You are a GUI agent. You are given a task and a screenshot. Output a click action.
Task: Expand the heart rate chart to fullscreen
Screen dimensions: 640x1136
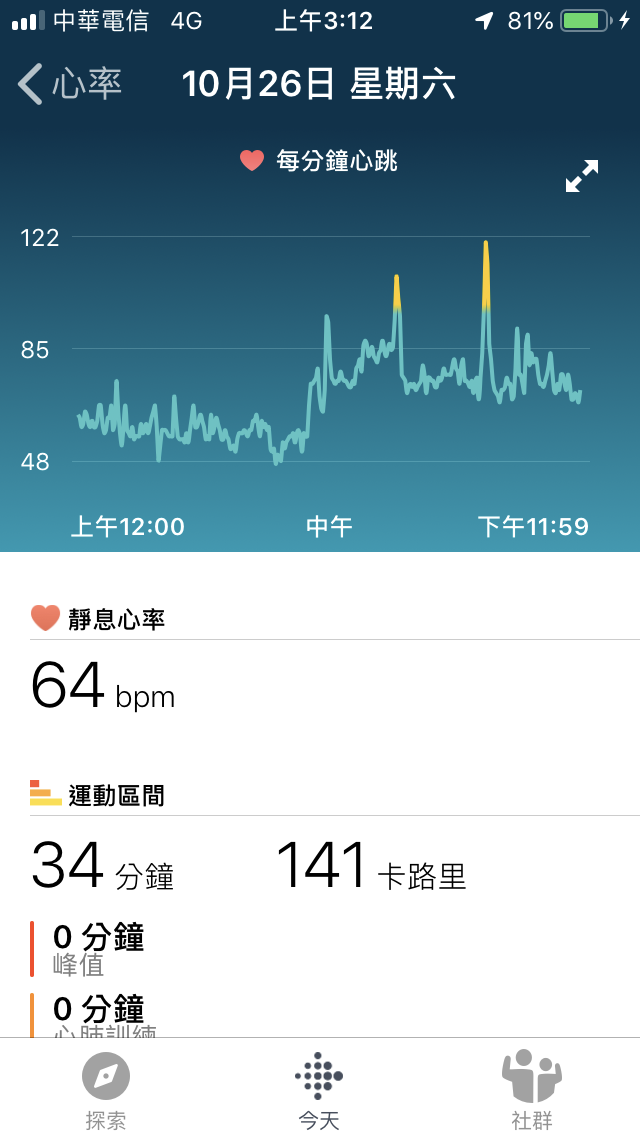pyautogui.click(x=582, y=176)
